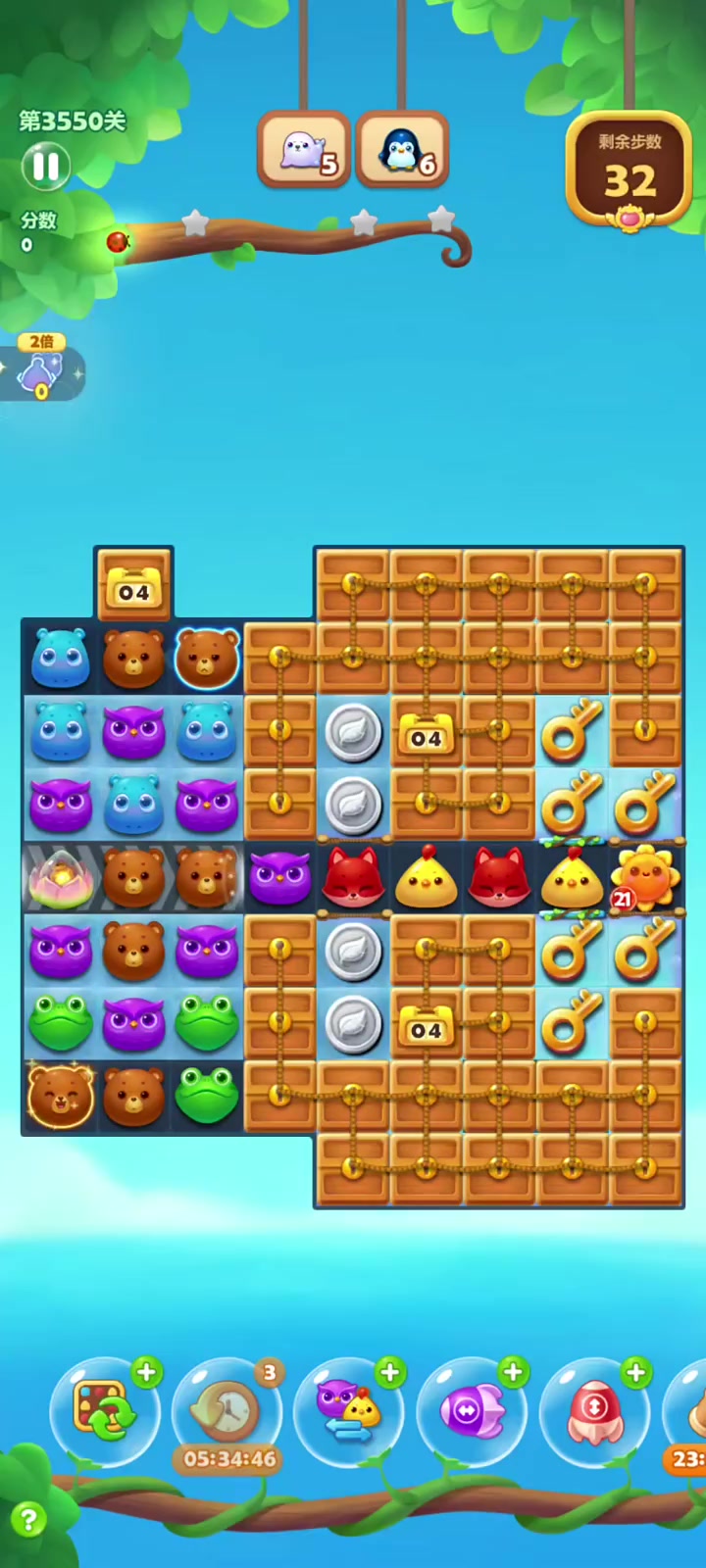Tap the sunflower tile marked 21
The image size is (706, 1568).
coord(644,875)
